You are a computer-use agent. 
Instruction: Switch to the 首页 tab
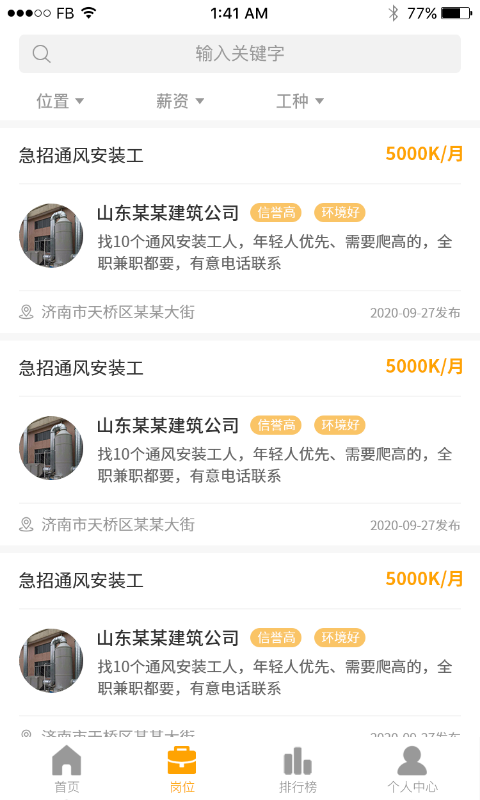[x=67, y=769]
